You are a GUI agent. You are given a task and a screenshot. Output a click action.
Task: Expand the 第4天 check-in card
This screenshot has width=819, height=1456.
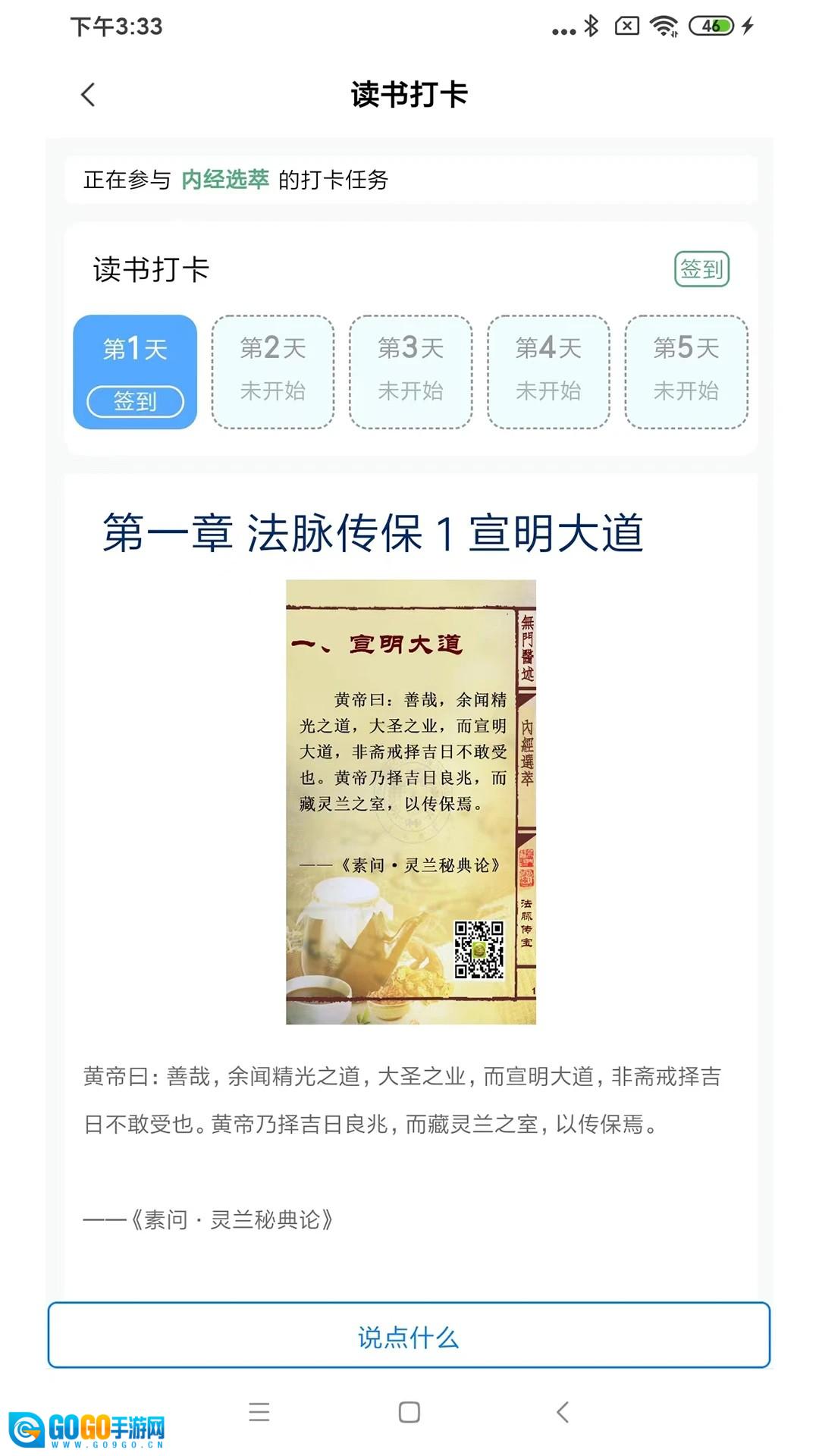tap(547, 372)
